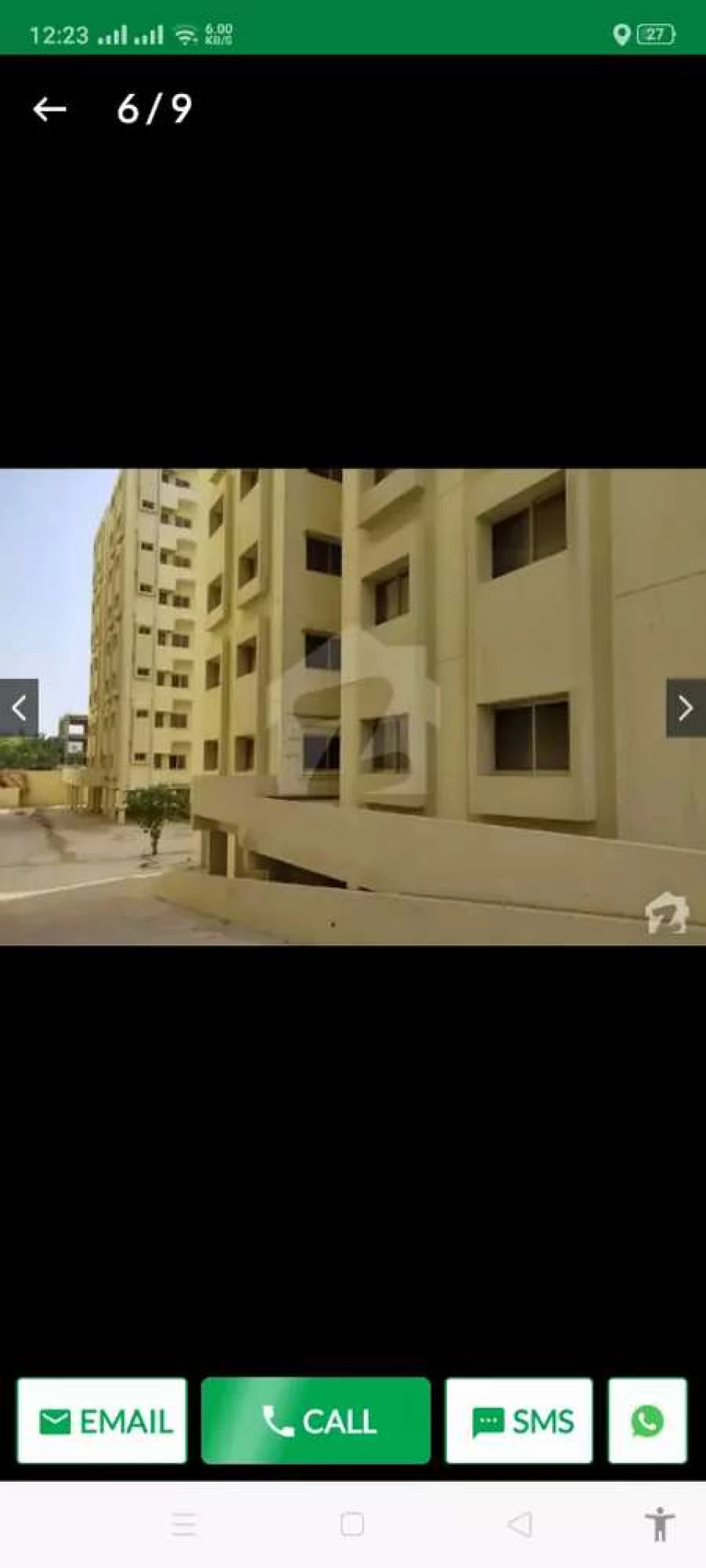Advance to the next photo with right chevron
Image resolution: width=706 pixels, height=1568 pixels.
point(685,708)
